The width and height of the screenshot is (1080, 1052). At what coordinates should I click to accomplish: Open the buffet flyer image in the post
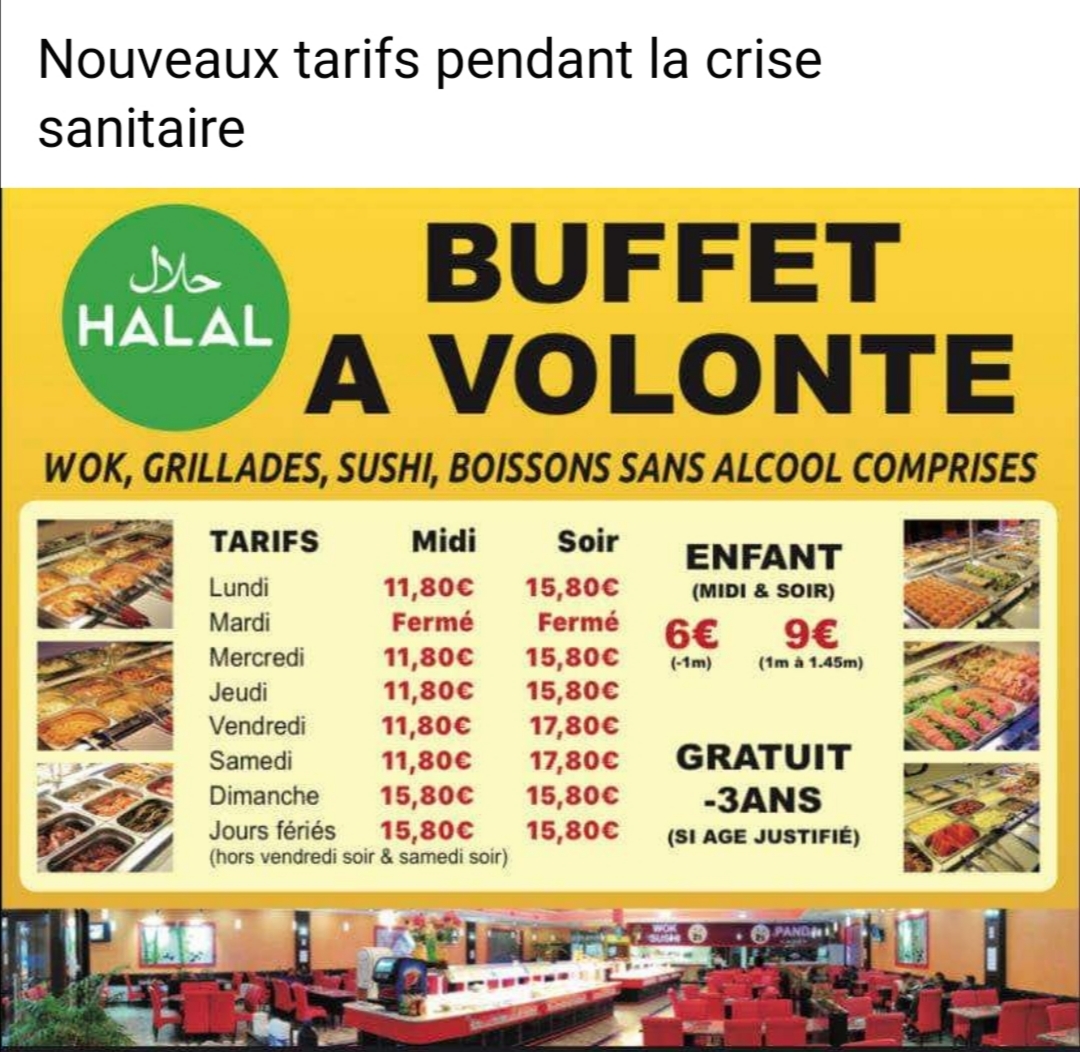coord(540,619)
